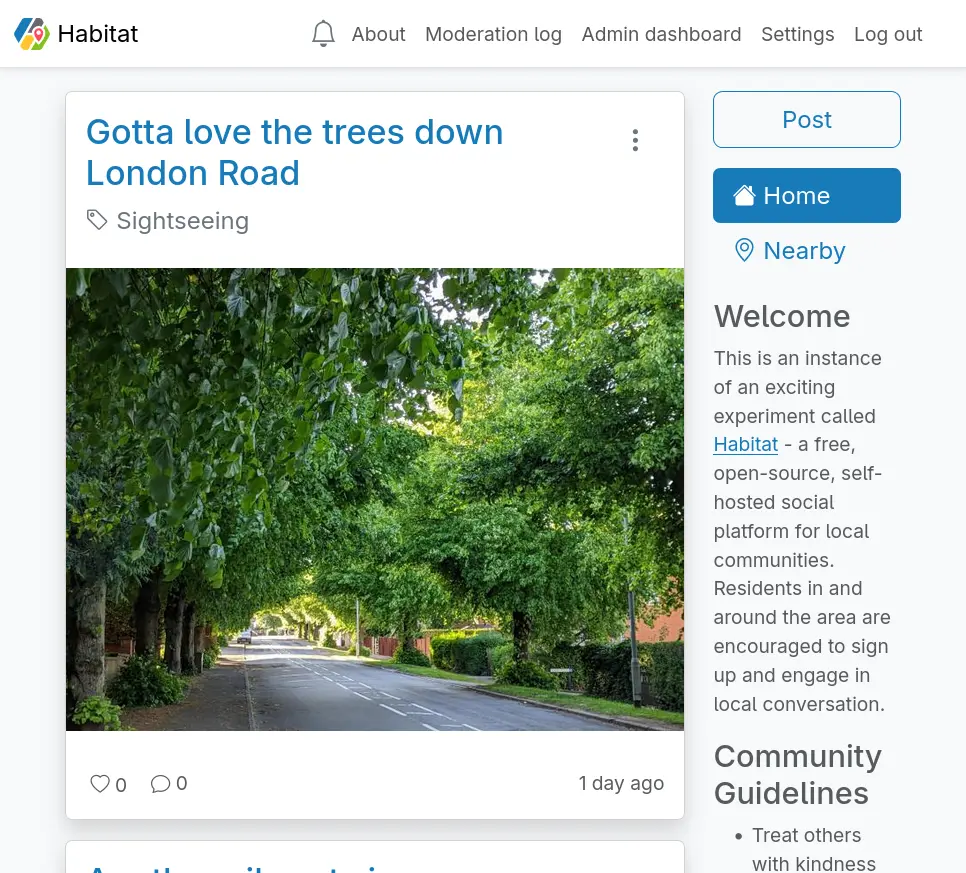Create a new post with Post button

point(806,120)
